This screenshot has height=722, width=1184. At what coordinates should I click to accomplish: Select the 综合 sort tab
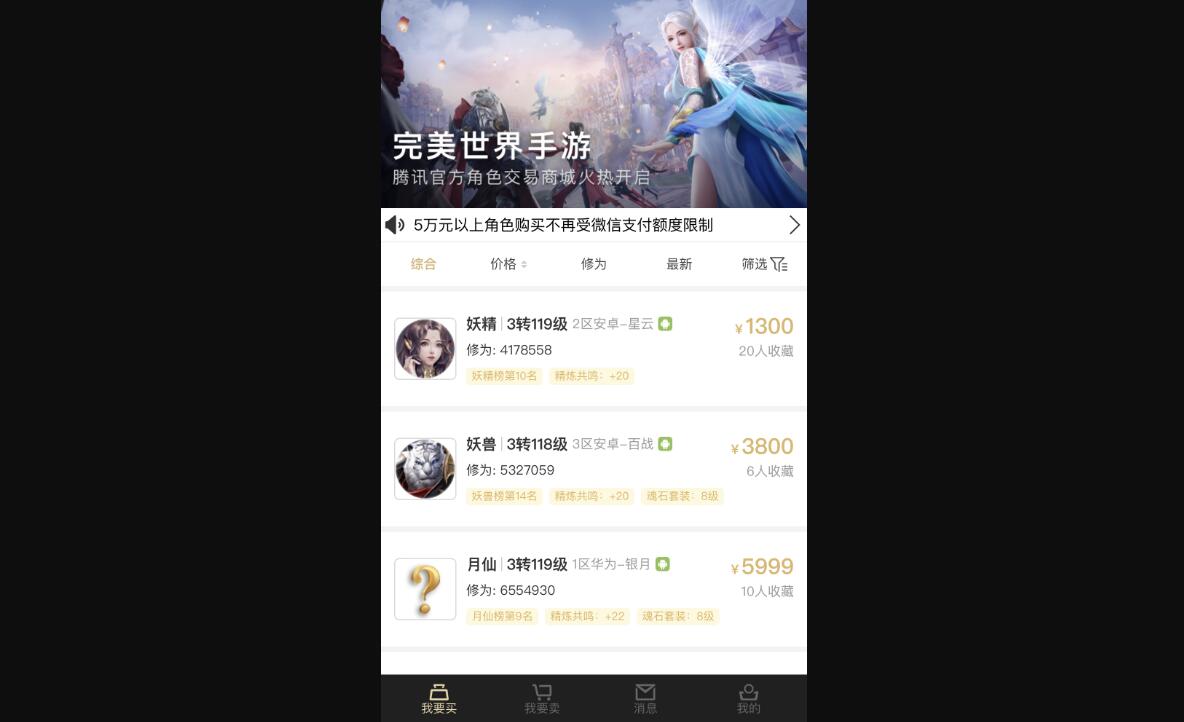(423, 264)
